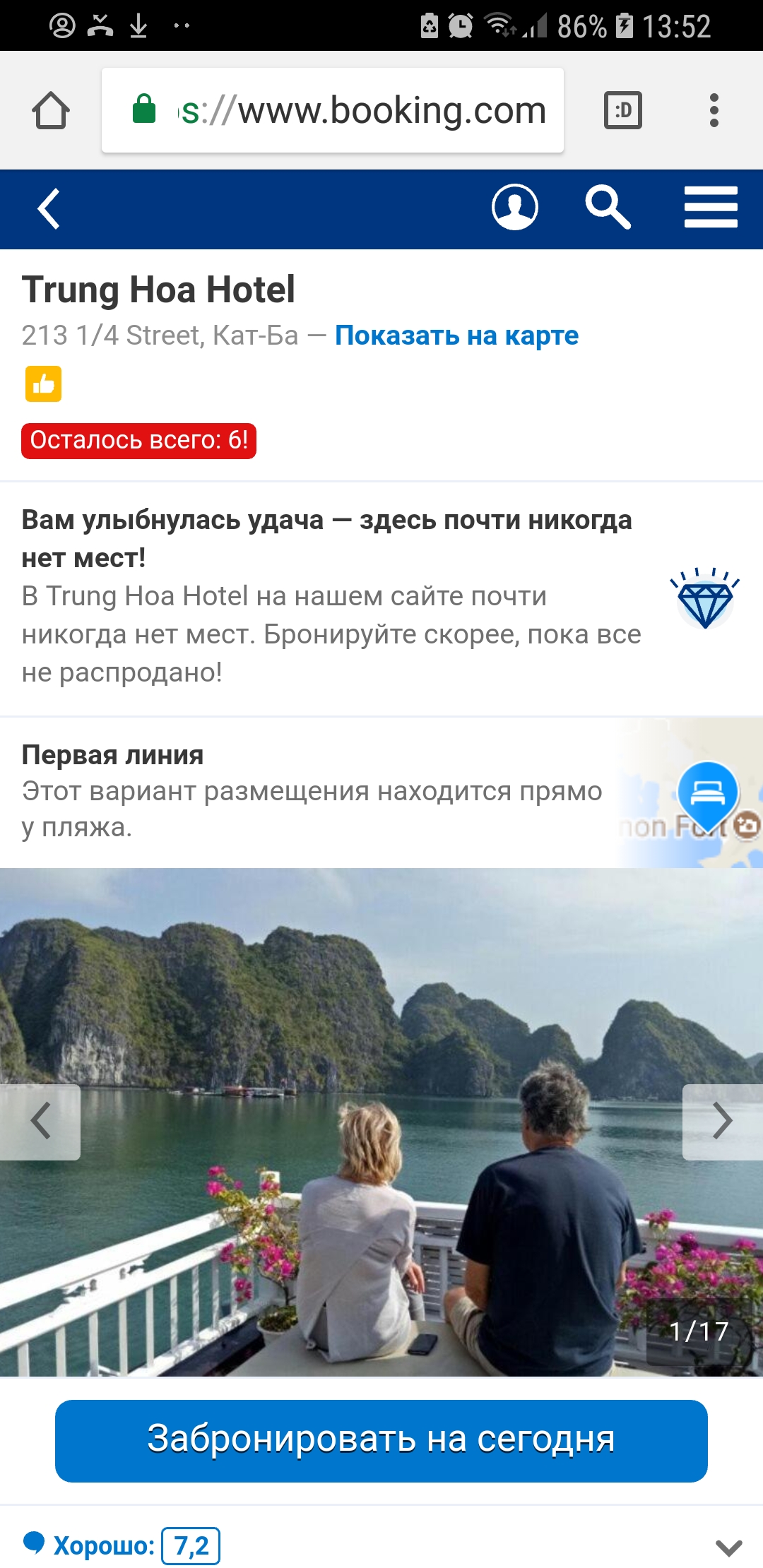The width and height of the screenshot is (763, 1568).
Task: Expand the 'Хорошо: 7,2' rating section
Action: 728,1548
